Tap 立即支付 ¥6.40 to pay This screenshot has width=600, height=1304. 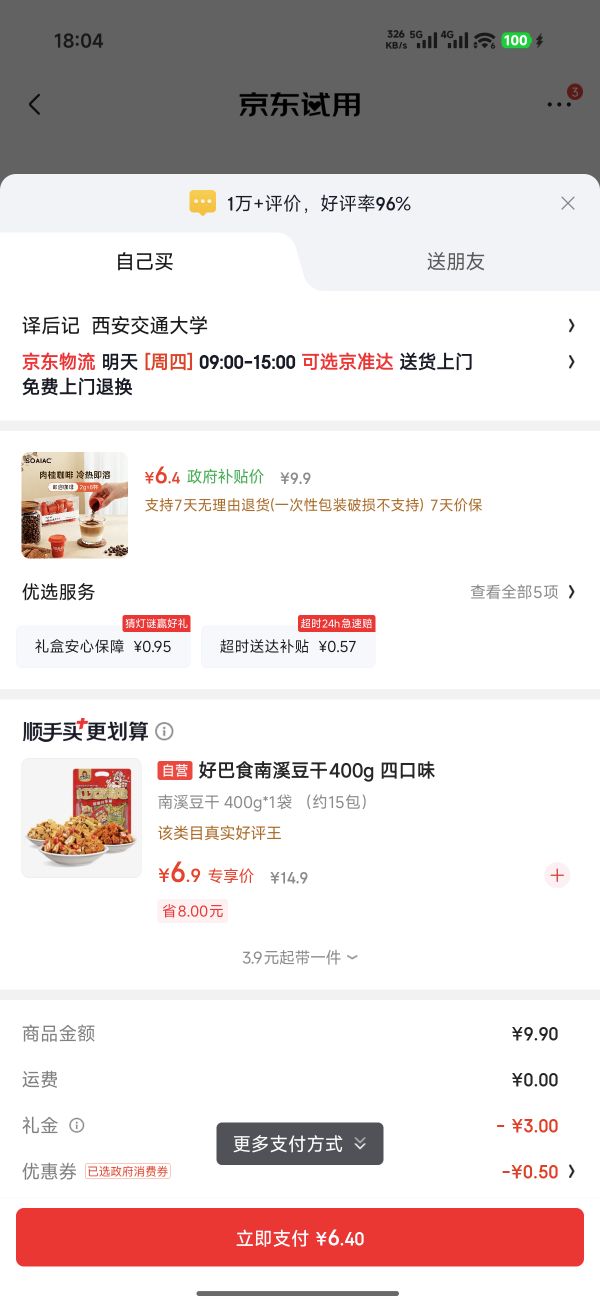[300, 1238]
